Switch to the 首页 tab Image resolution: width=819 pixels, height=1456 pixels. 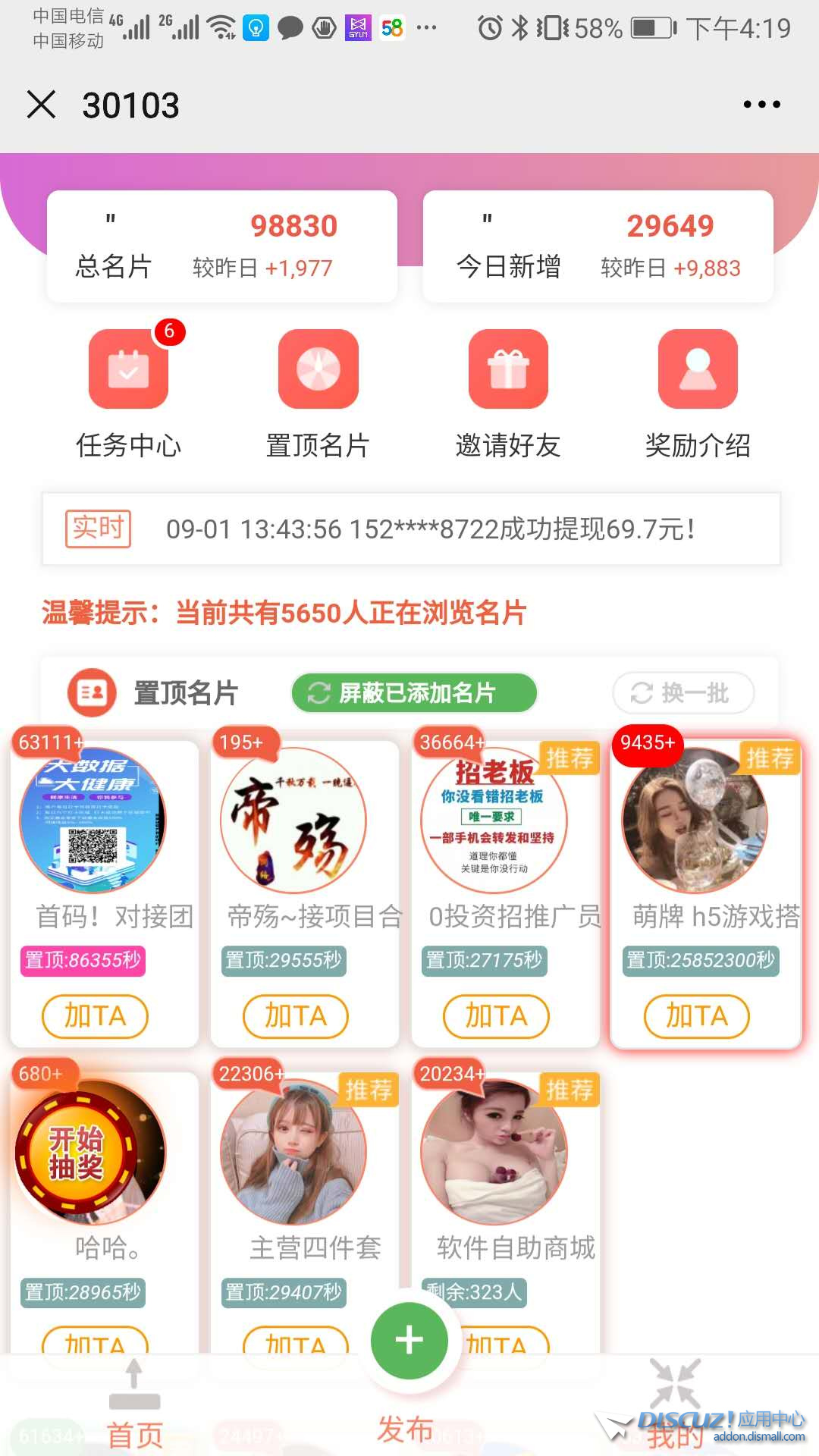[134, 1410]
